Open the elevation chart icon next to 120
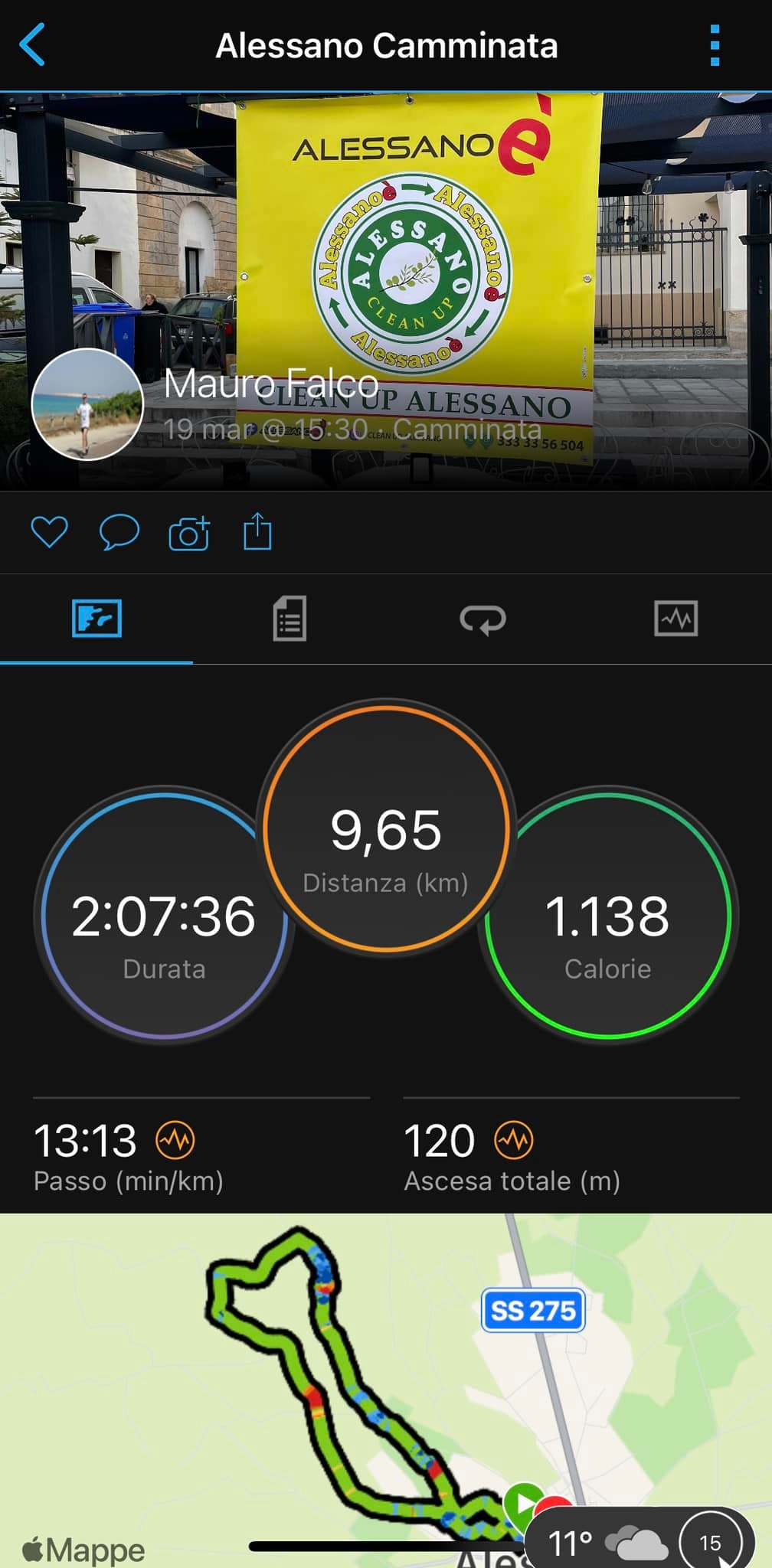772x1568 pixels. click(x=513, y=1141)
